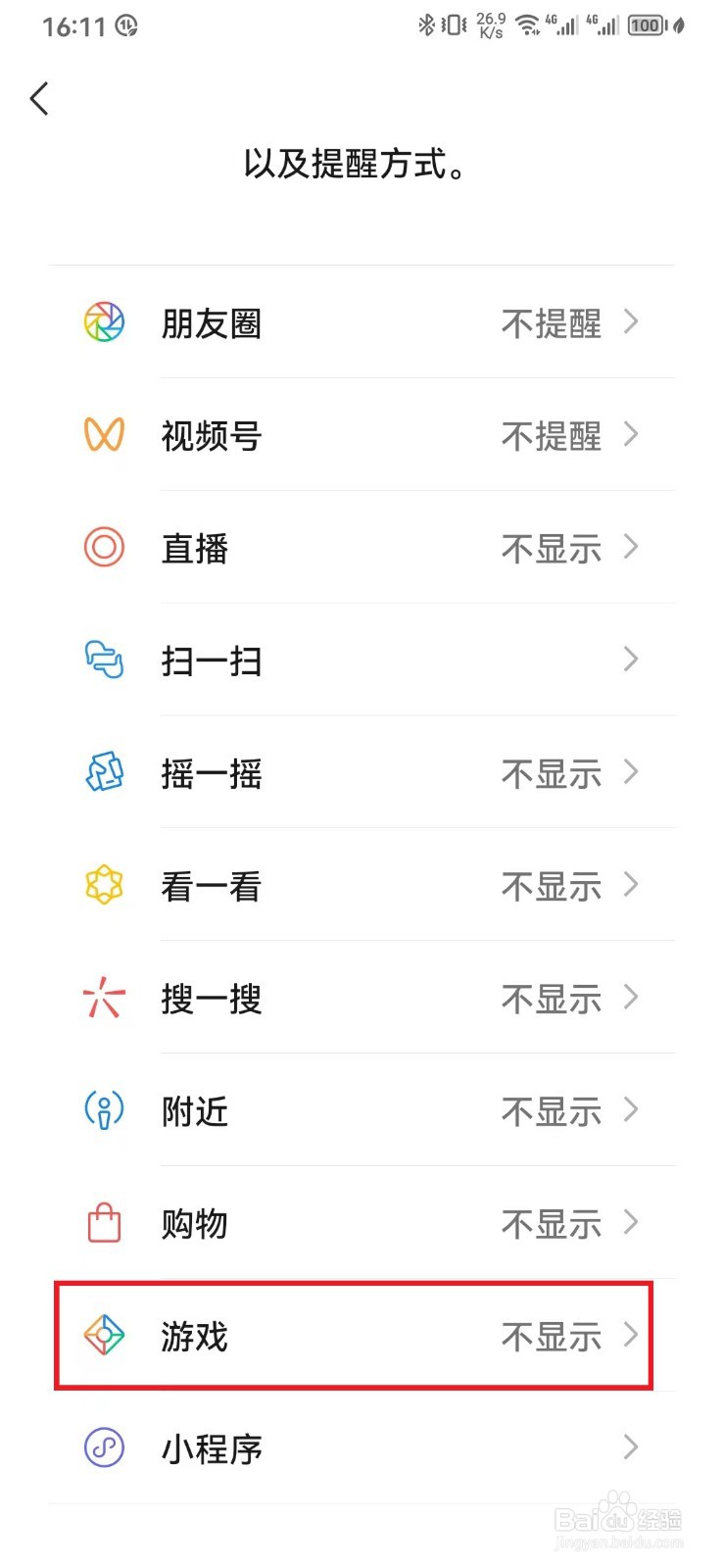Screen dimensions: 723x1568
Task: Click the 摇一摇 (Shake) icon
Action: [x=103, y=773]
